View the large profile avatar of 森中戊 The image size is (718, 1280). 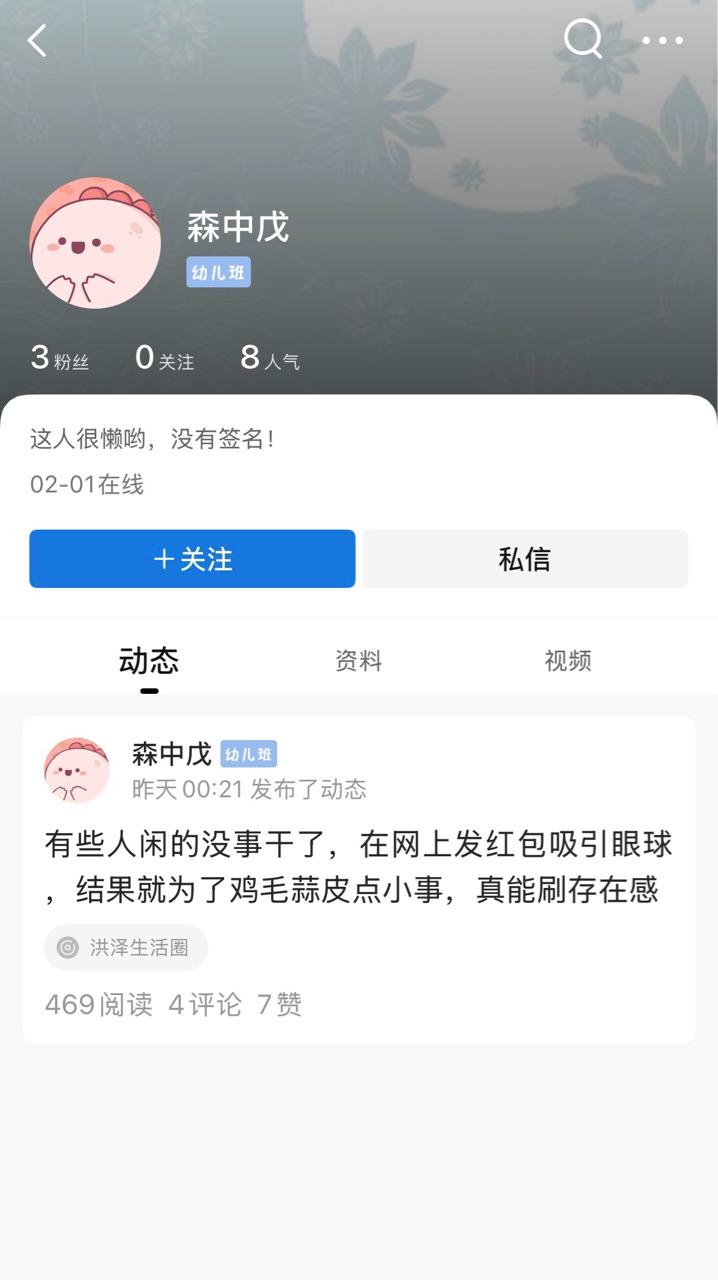[95, 243]
